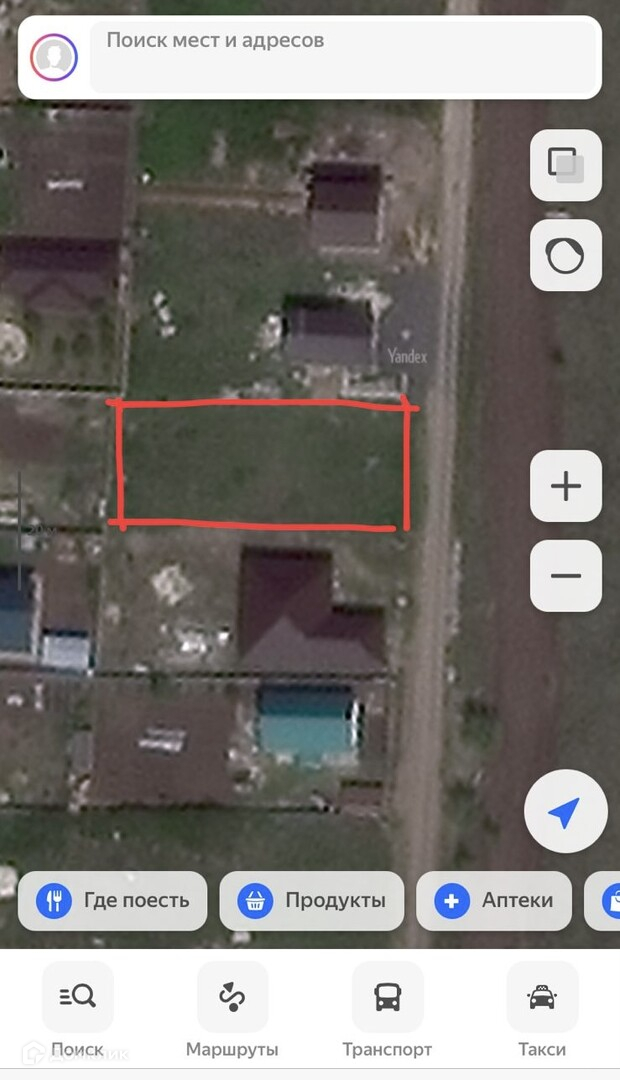Open the "Транспорт" tab
Image resolution: width=620 pixels, height=1080 pixels.
387,1010
